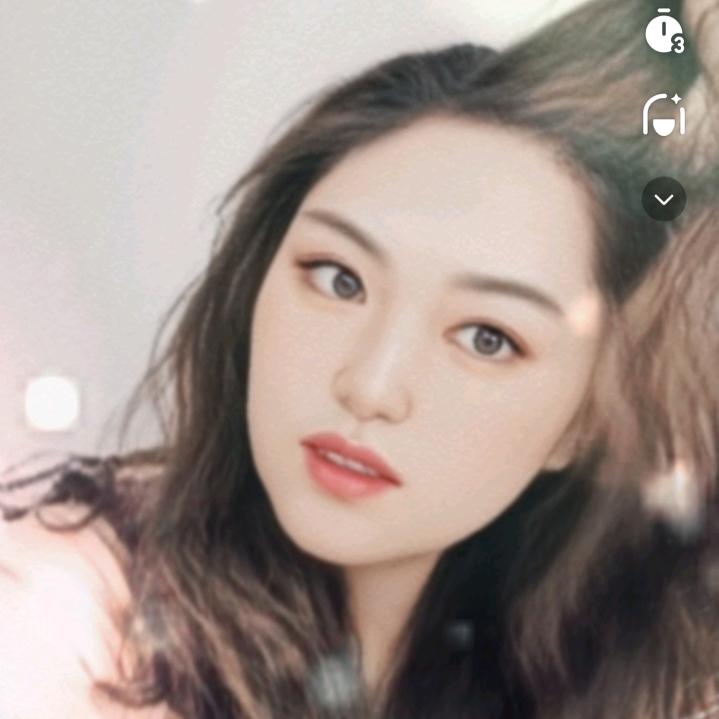The image size is (719, 719).
Task: Open the beauty retouch effects icon
Action: click(663, 114)
